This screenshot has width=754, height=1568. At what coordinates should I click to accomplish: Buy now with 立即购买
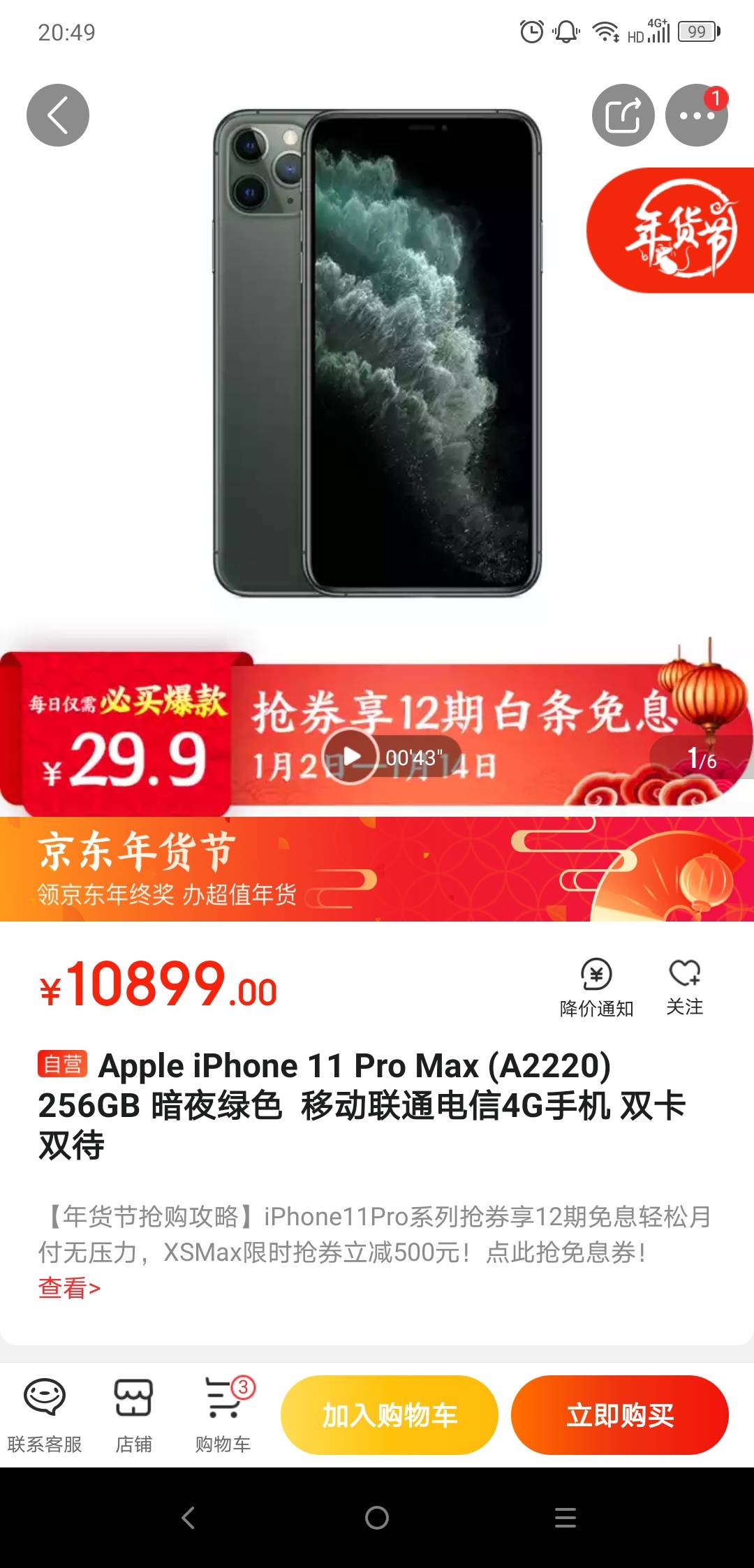620,1415
